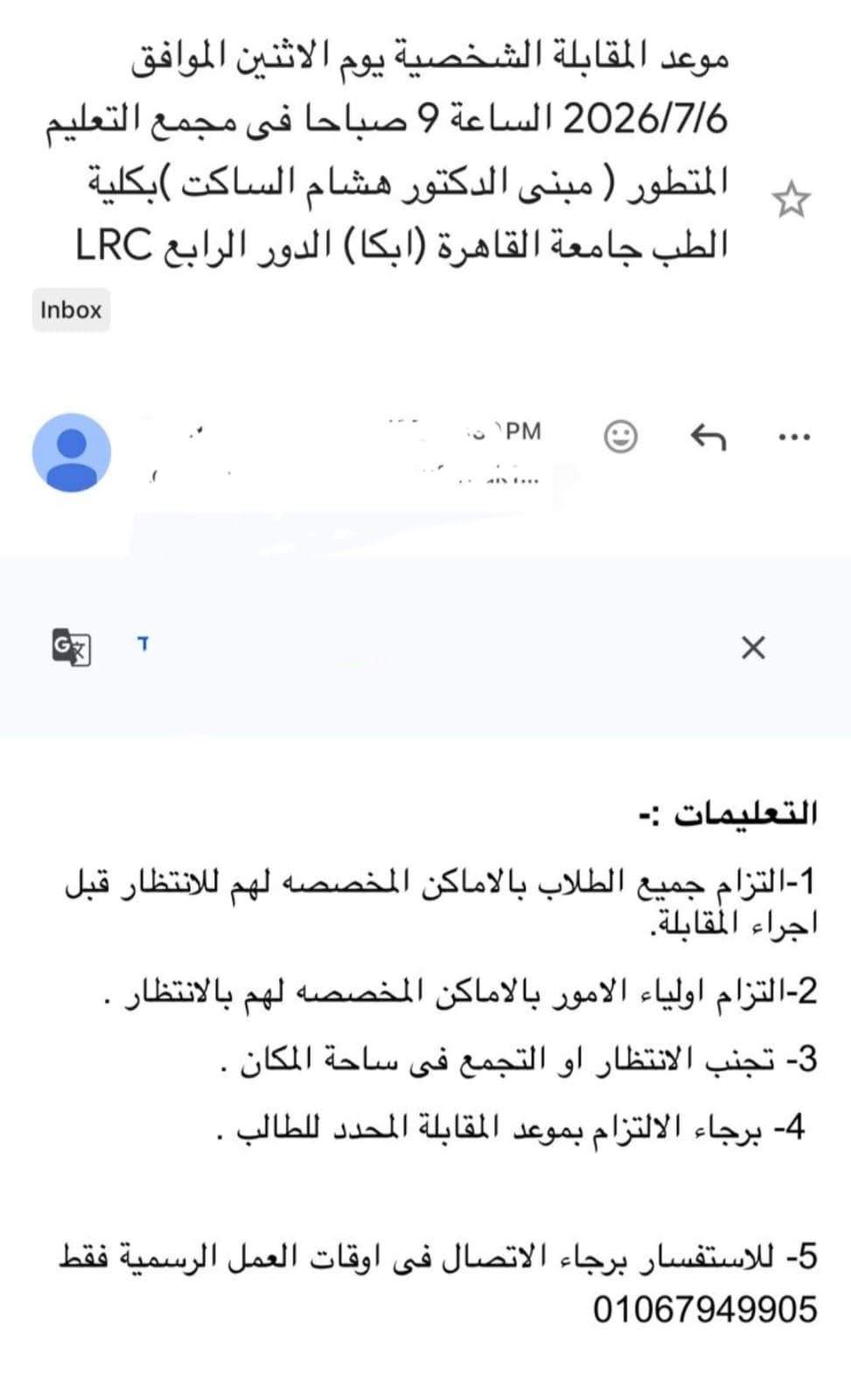851x1400 pixels.
Task: Dismiss the translate banner
Action: click(753, 648)
